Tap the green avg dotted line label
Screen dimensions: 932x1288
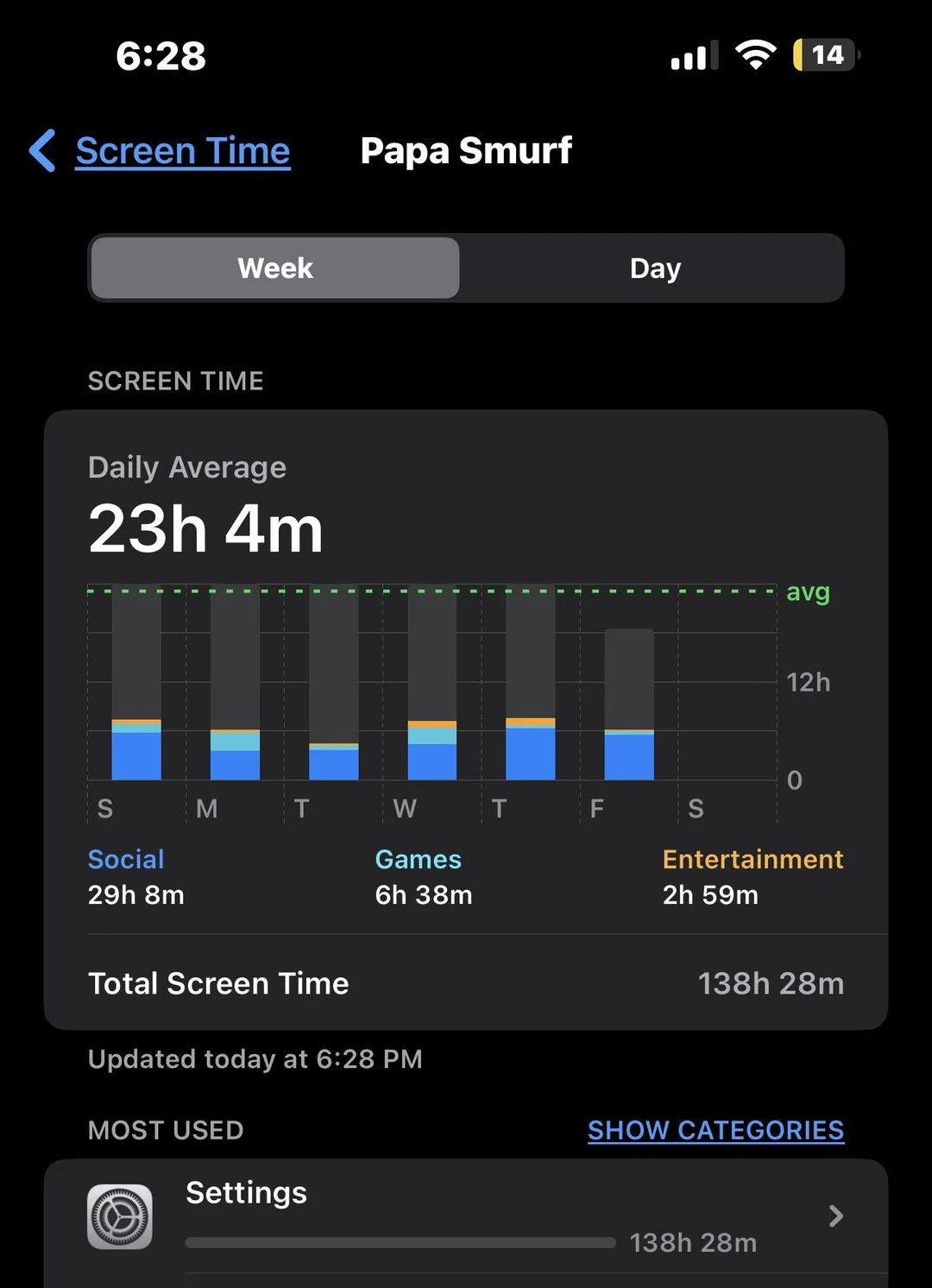pyautogui.click(x=808, y=592)
